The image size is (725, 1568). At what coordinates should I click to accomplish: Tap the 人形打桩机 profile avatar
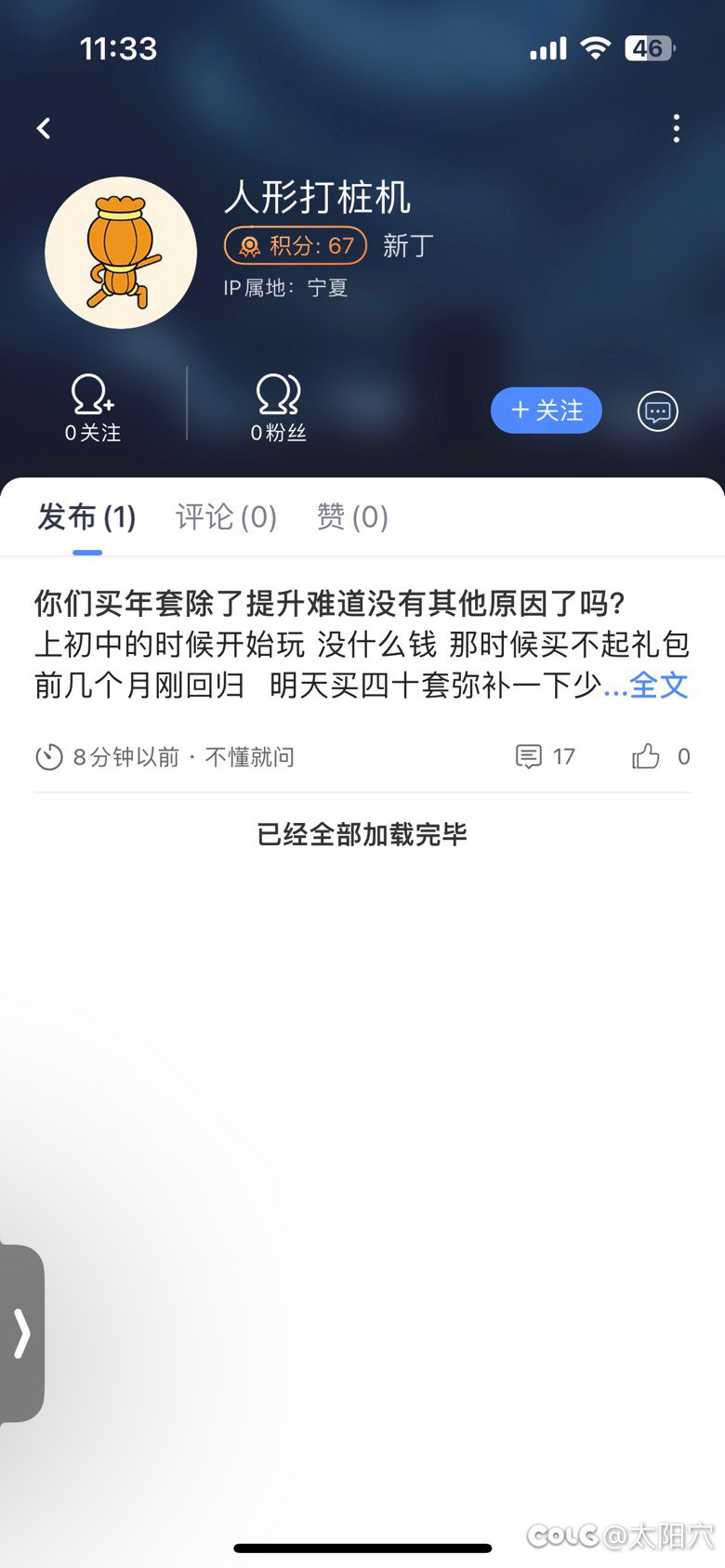click(121, 253)
